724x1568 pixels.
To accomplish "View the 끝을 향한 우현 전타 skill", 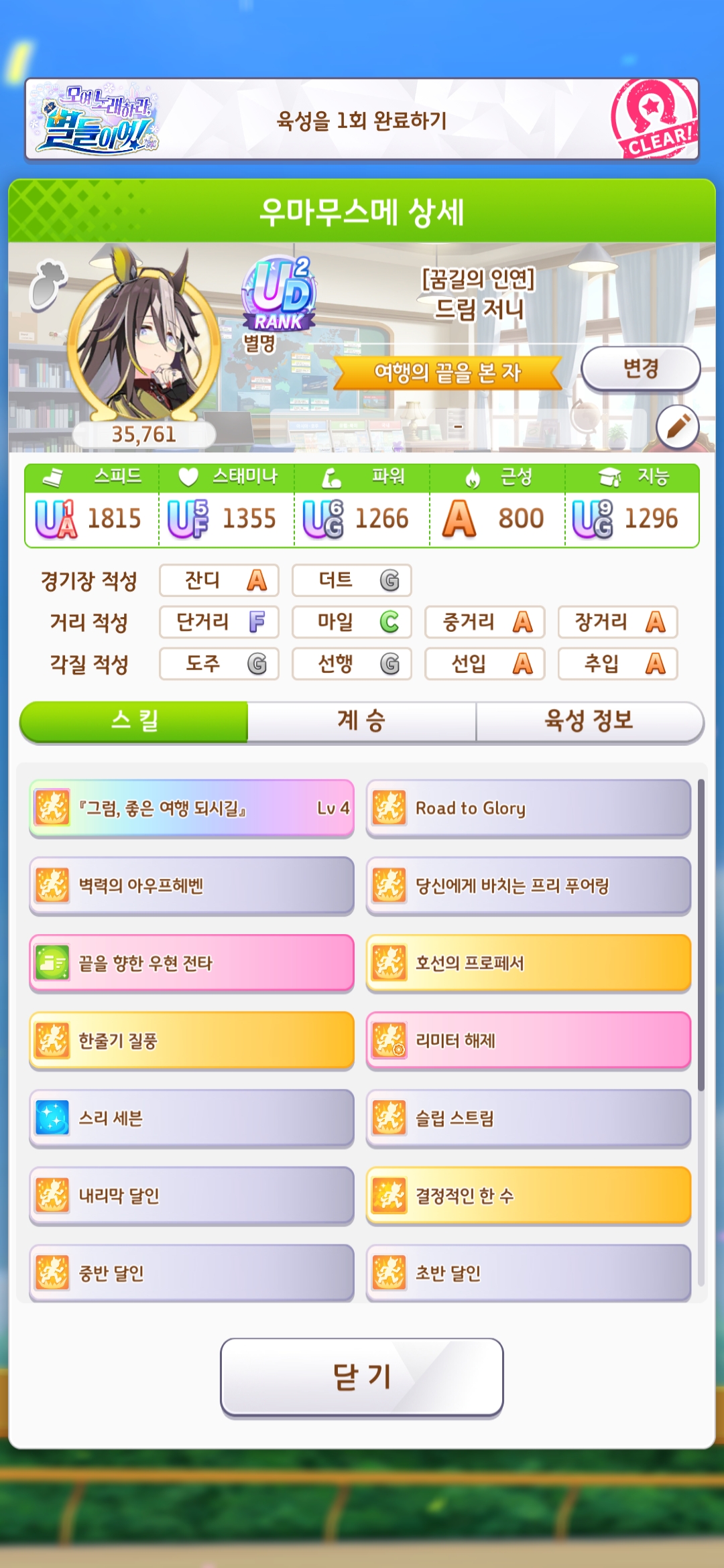I will (191, 963).
